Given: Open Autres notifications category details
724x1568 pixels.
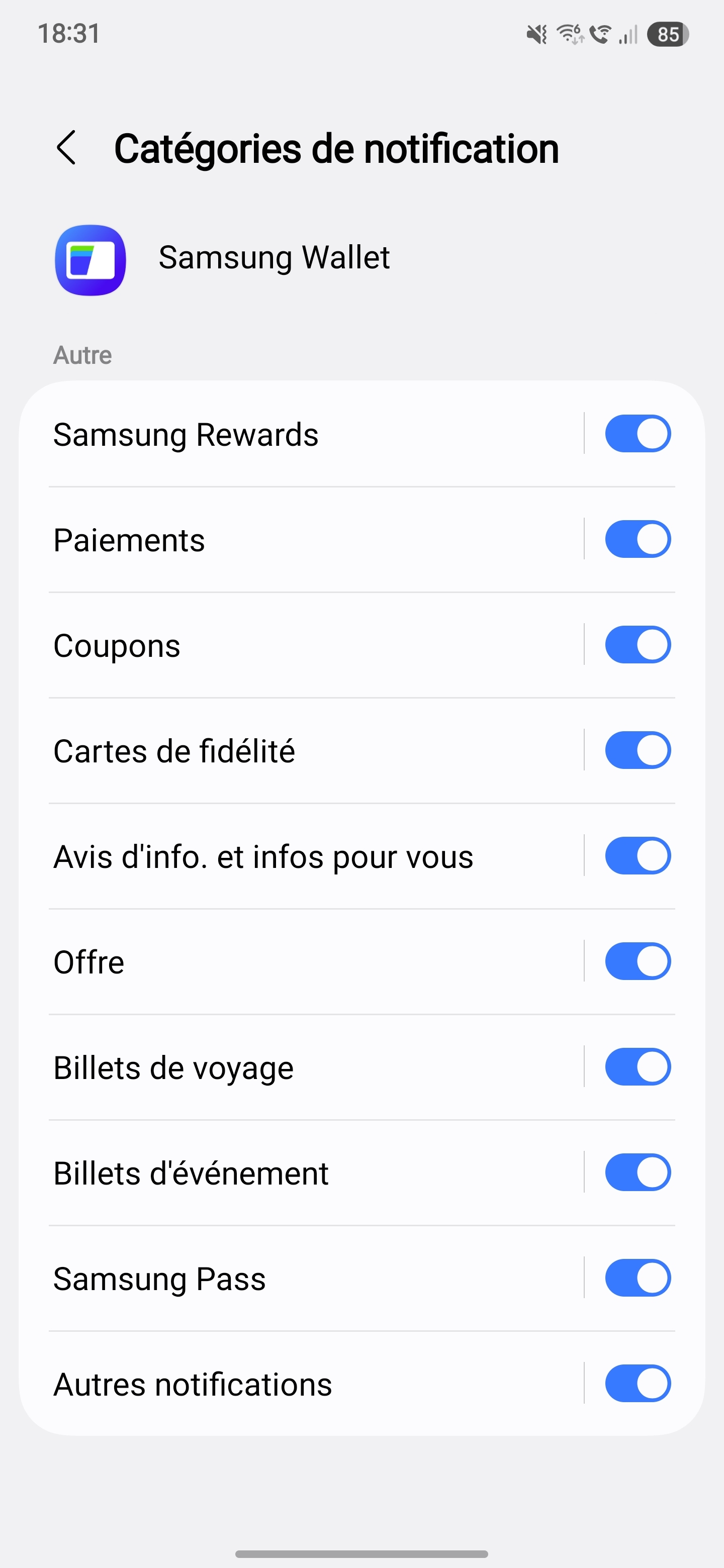Looking at the screenshot, I should pyautogui.click(x=193, y=1384).
